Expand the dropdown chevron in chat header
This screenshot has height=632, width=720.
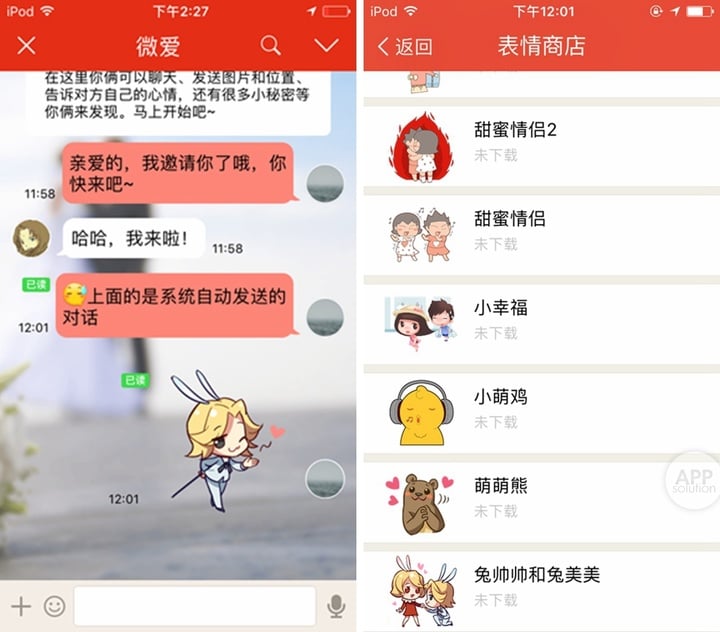coord(326,46)
